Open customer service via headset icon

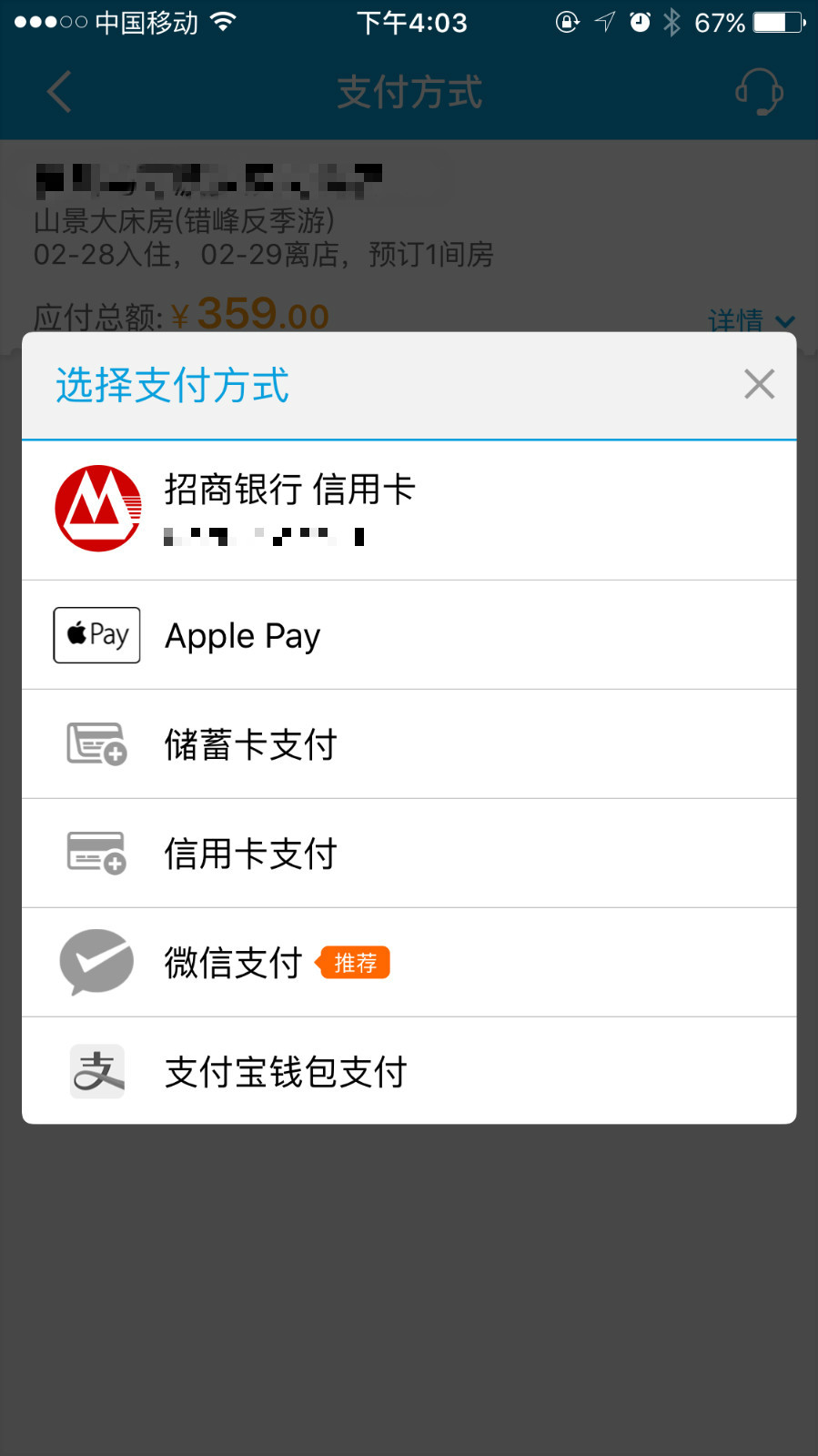tap(758, 91)
